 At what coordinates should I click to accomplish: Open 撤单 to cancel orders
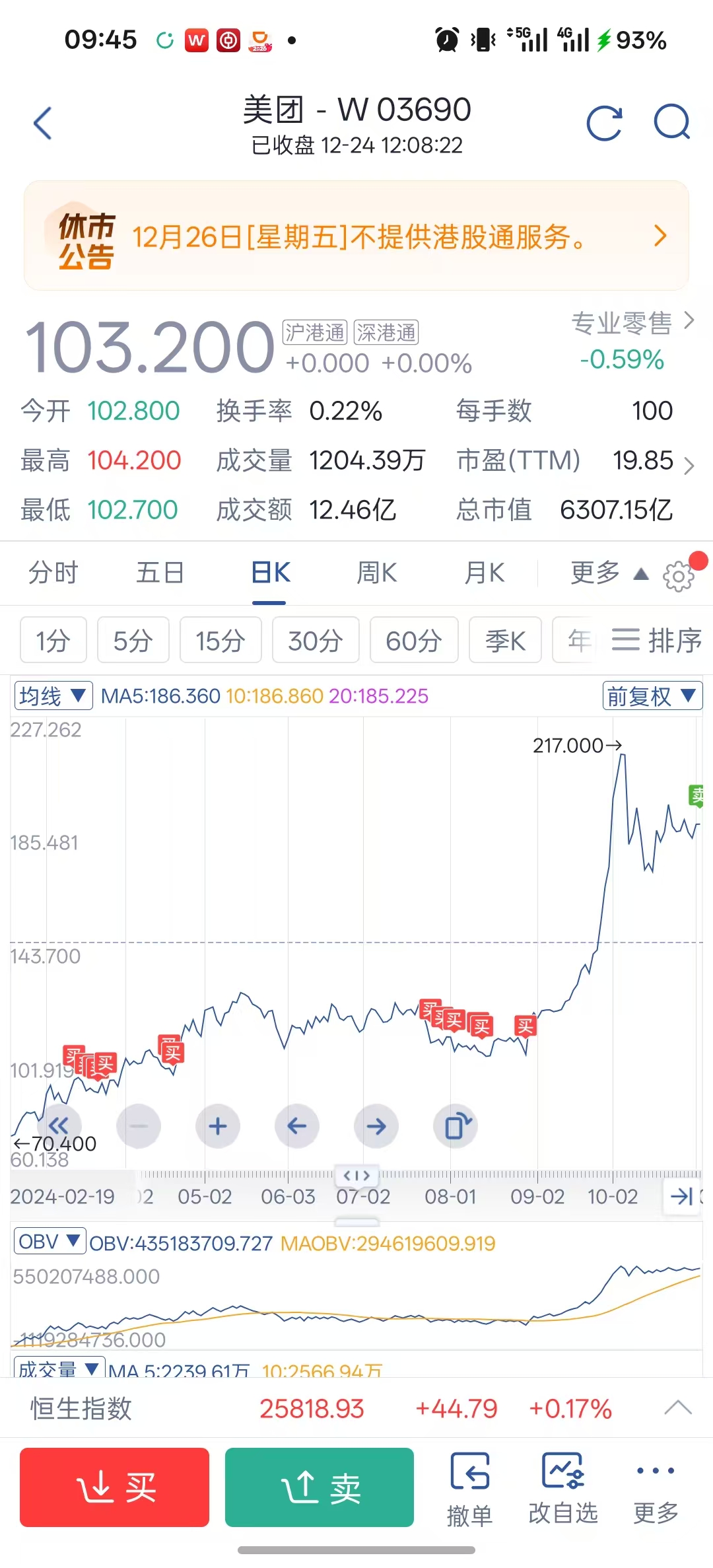(469, 1489)
